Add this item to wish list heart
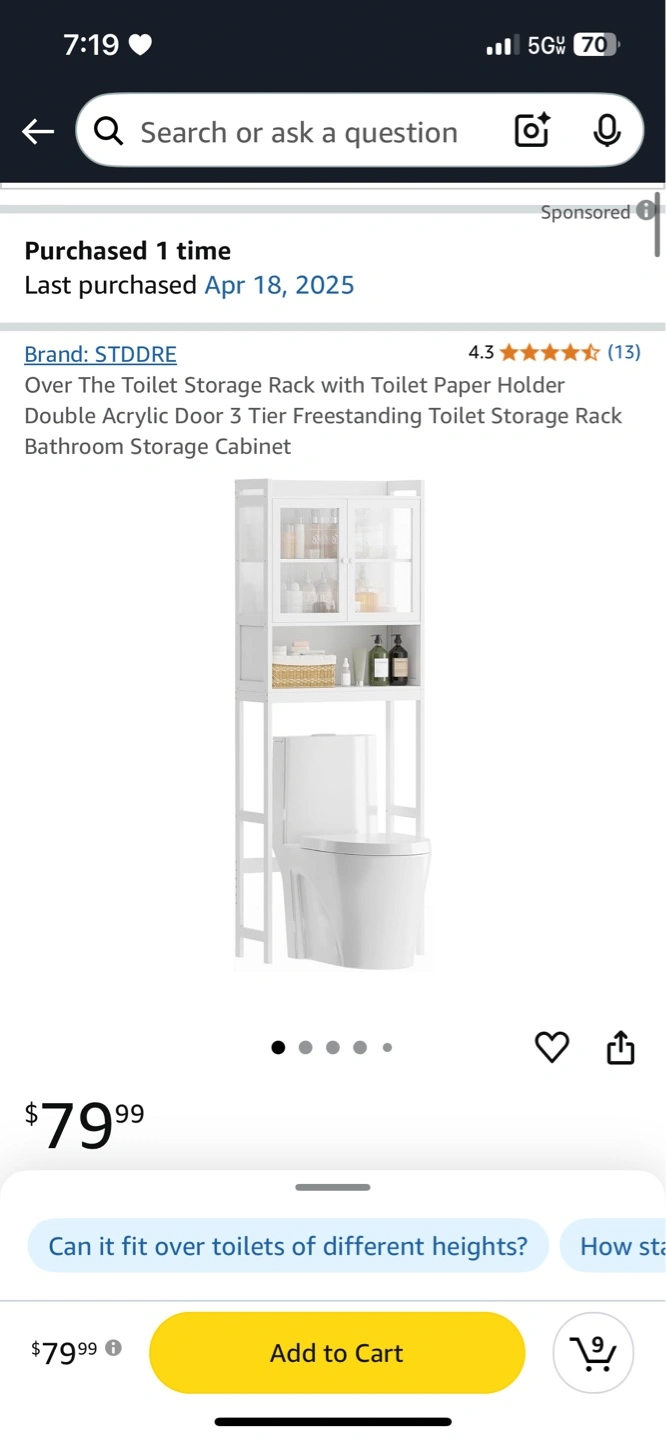This screenshot has height=1440, width=666. (552, 1047)
